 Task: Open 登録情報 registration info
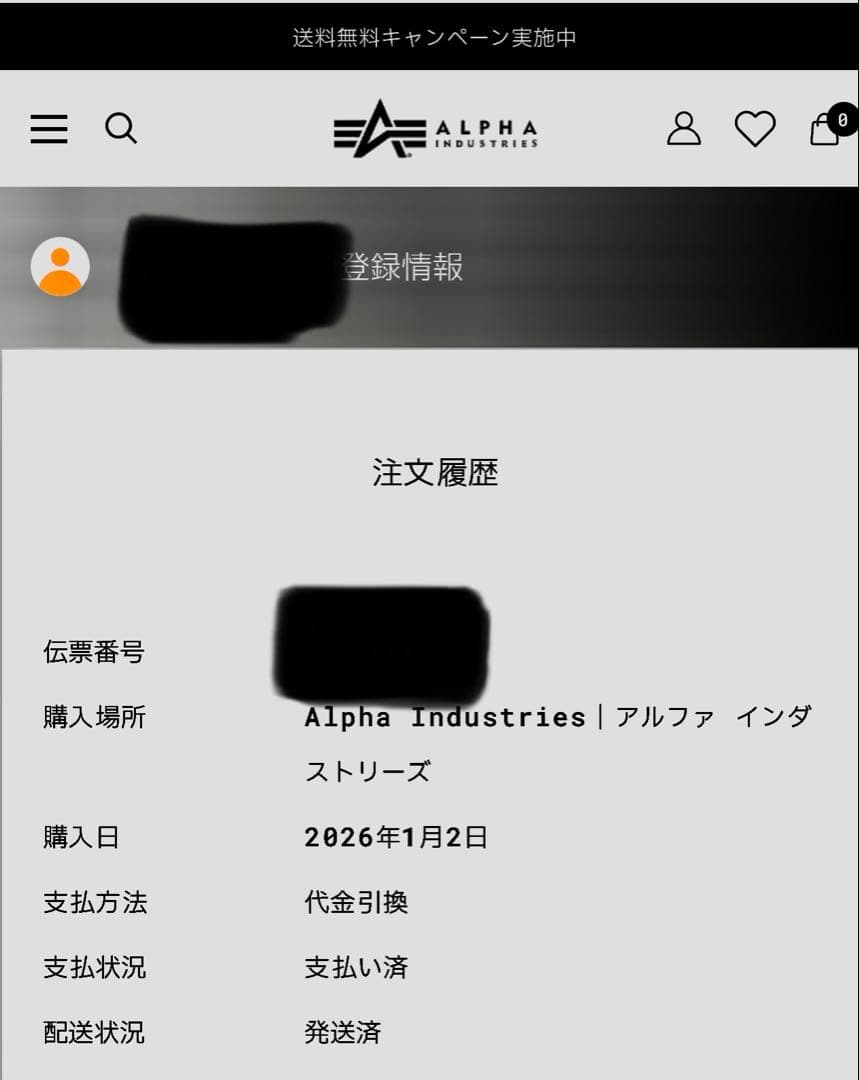403,267
